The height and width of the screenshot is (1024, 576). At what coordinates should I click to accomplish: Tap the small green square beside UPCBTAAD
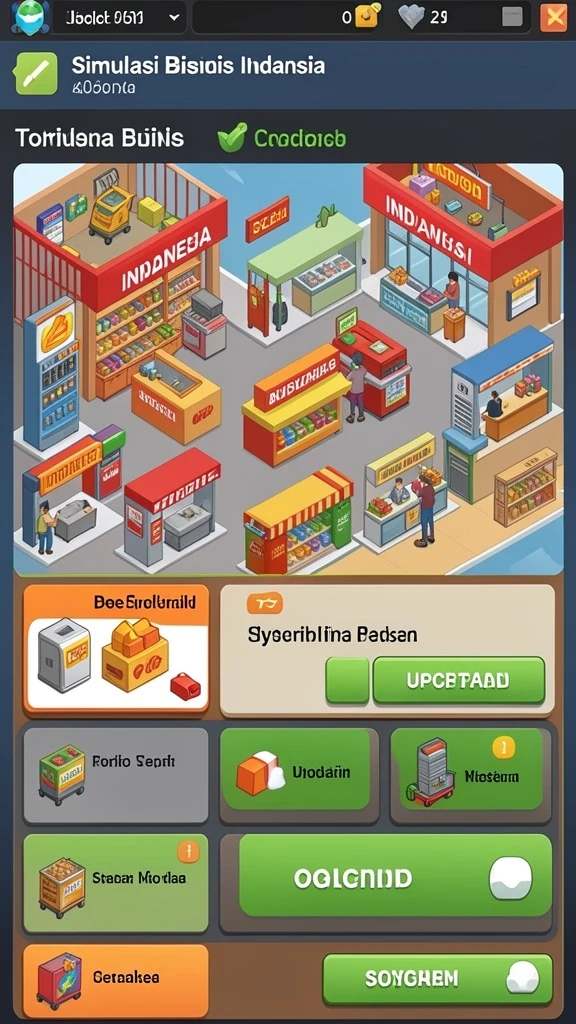[x=347, y=680]
